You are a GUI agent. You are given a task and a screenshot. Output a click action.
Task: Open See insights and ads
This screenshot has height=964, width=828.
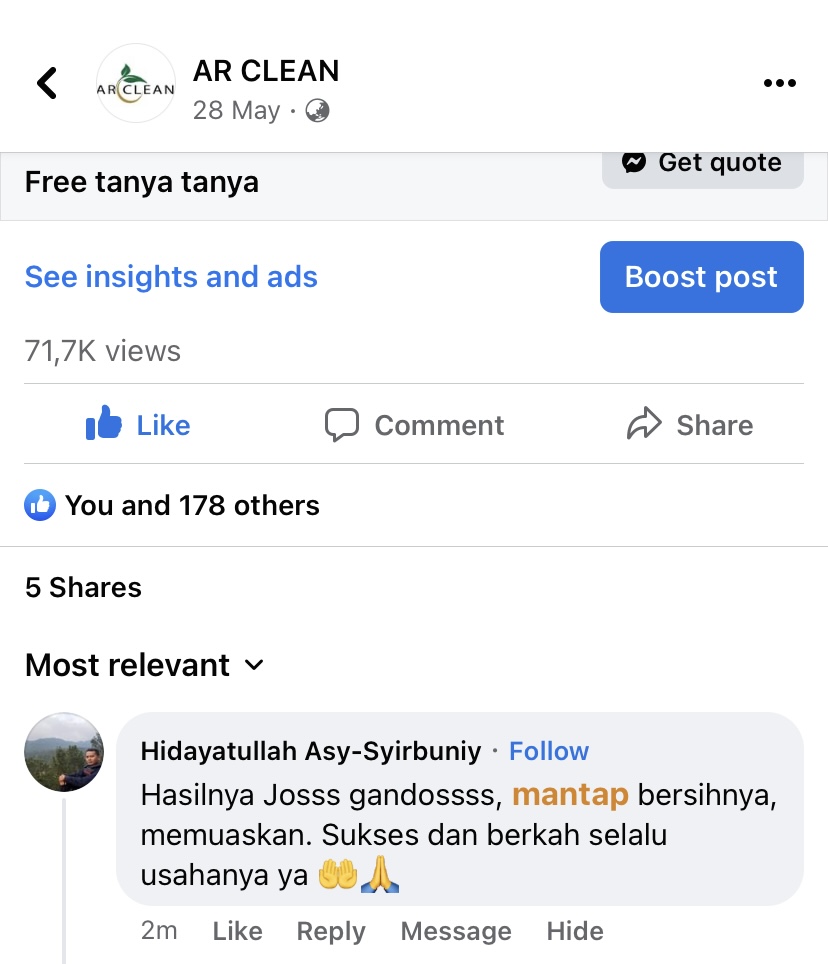point(171,277)
